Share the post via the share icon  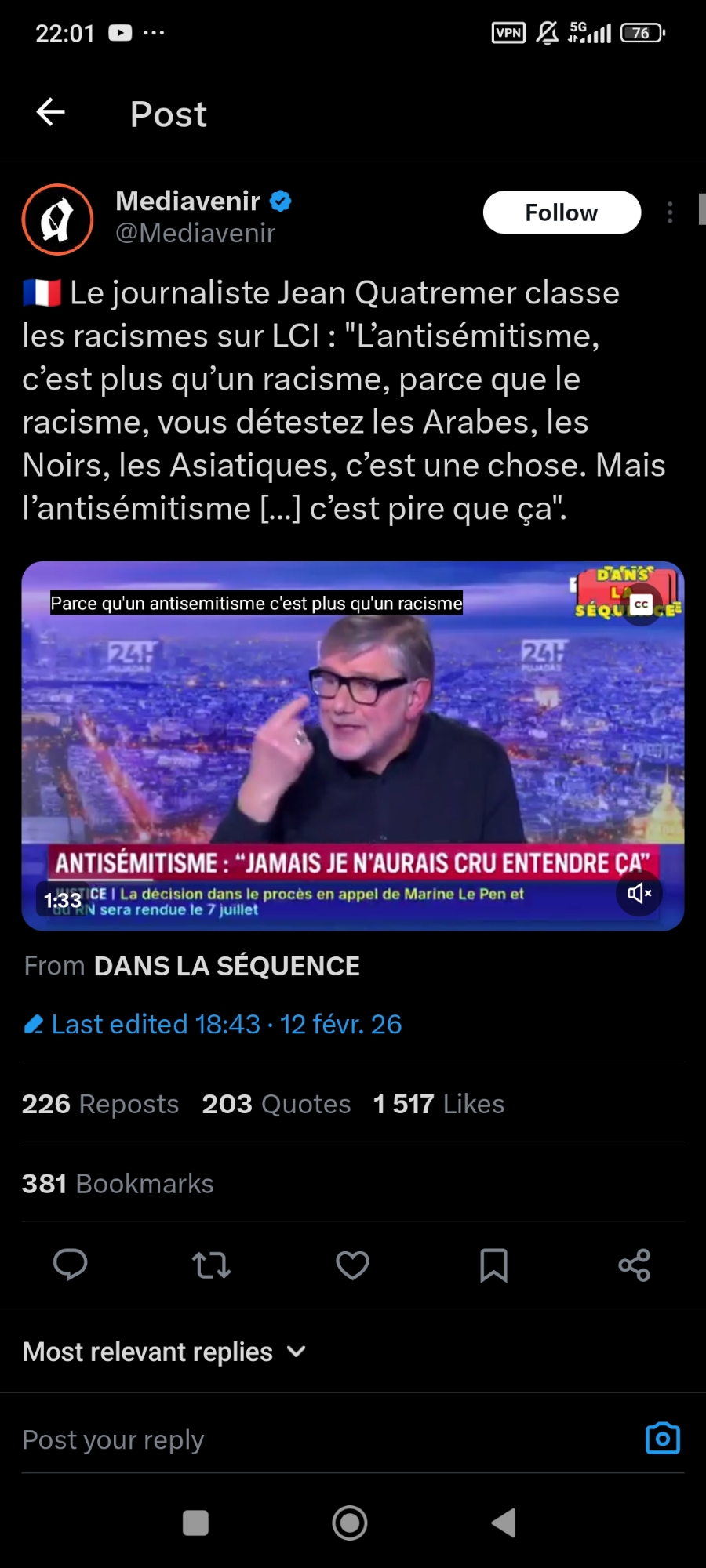coord(634,1265)
